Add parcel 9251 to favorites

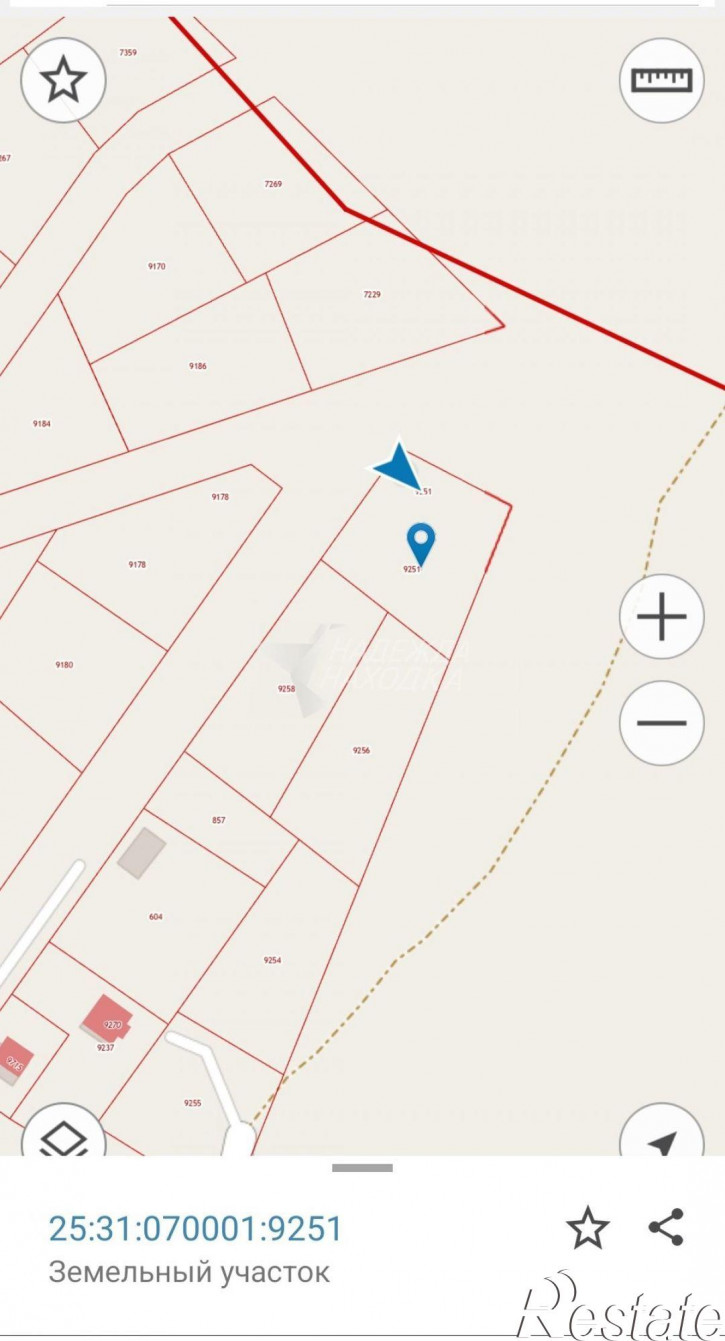(587, 1228)
